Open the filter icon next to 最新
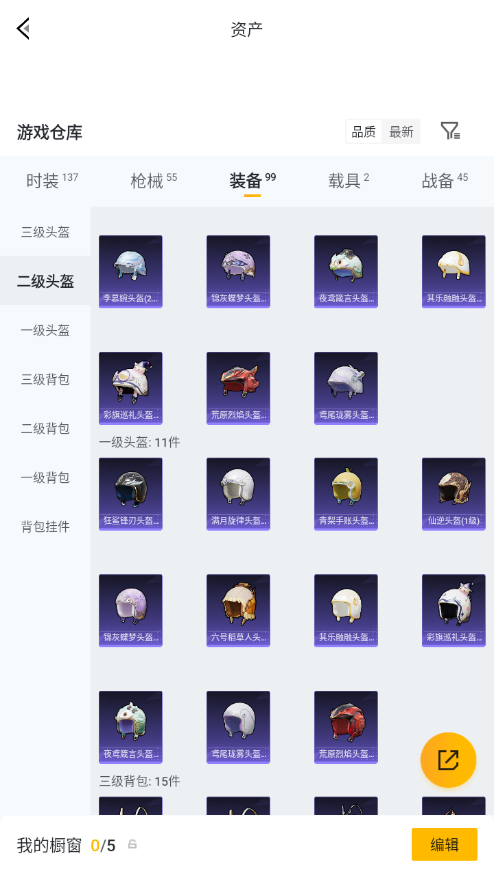Viewport: 494px width, 873px height. click(450, 131)
